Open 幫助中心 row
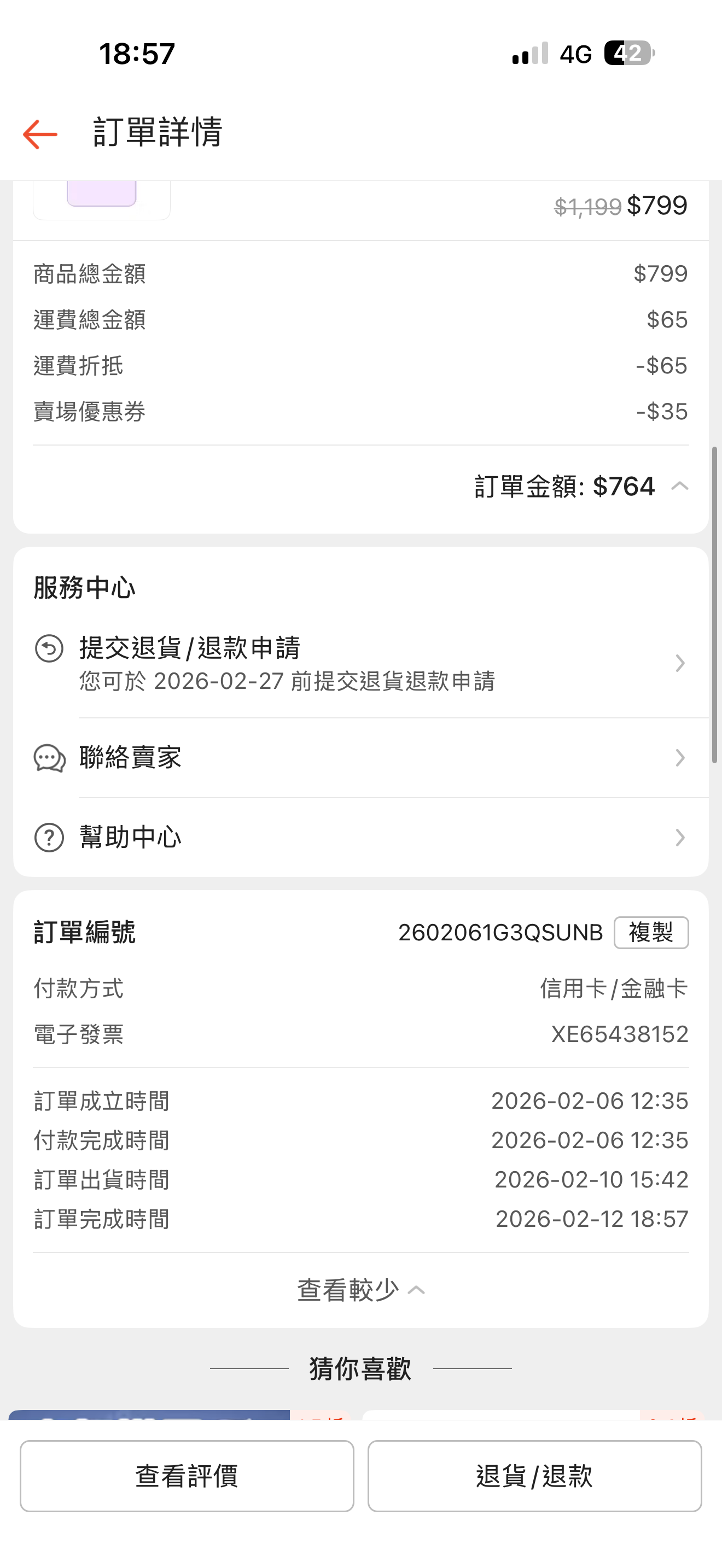Screen dimensions: 722x1568 click(x=360, y=838)
